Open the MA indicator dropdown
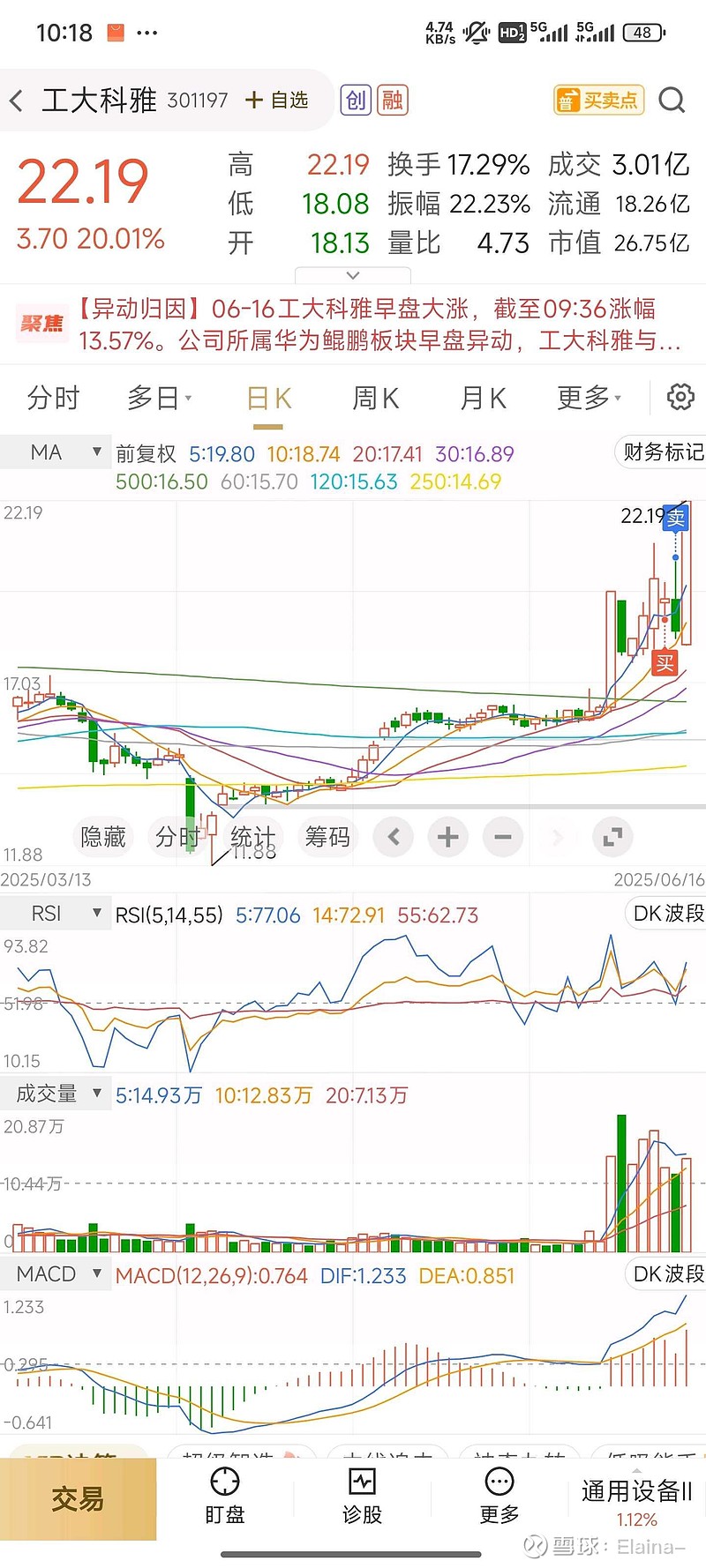This screenshot has height=1568, width=706. point(56,452)
